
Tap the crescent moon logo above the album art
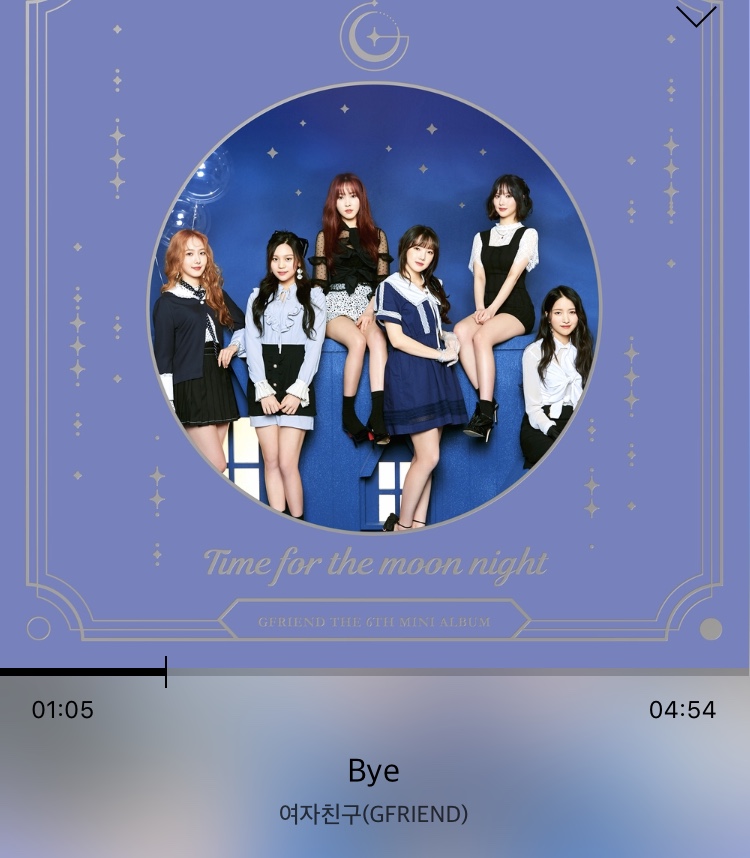point(375,37)
